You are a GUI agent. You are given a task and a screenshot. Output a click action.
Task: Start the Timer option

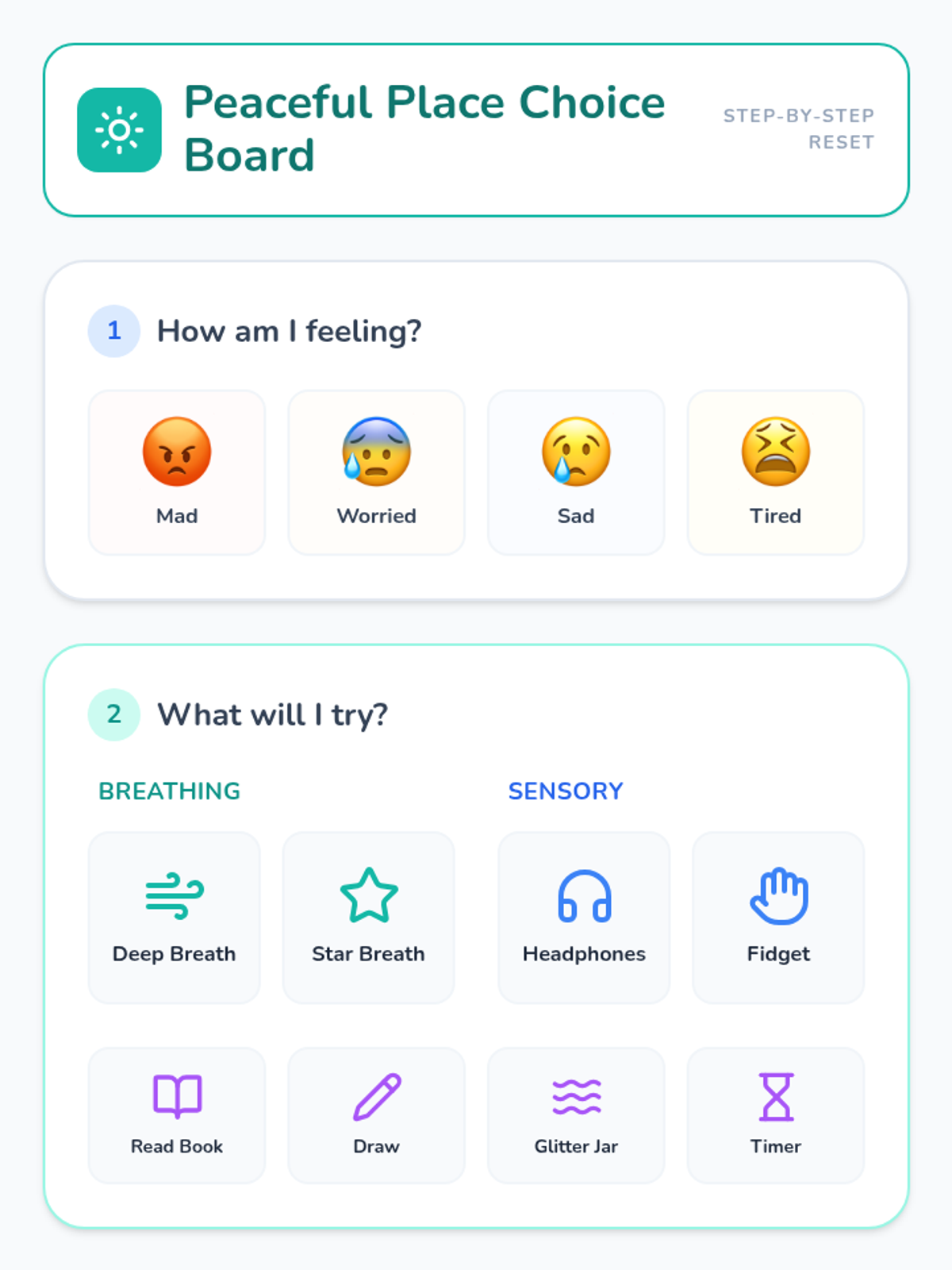point(776,1115)
